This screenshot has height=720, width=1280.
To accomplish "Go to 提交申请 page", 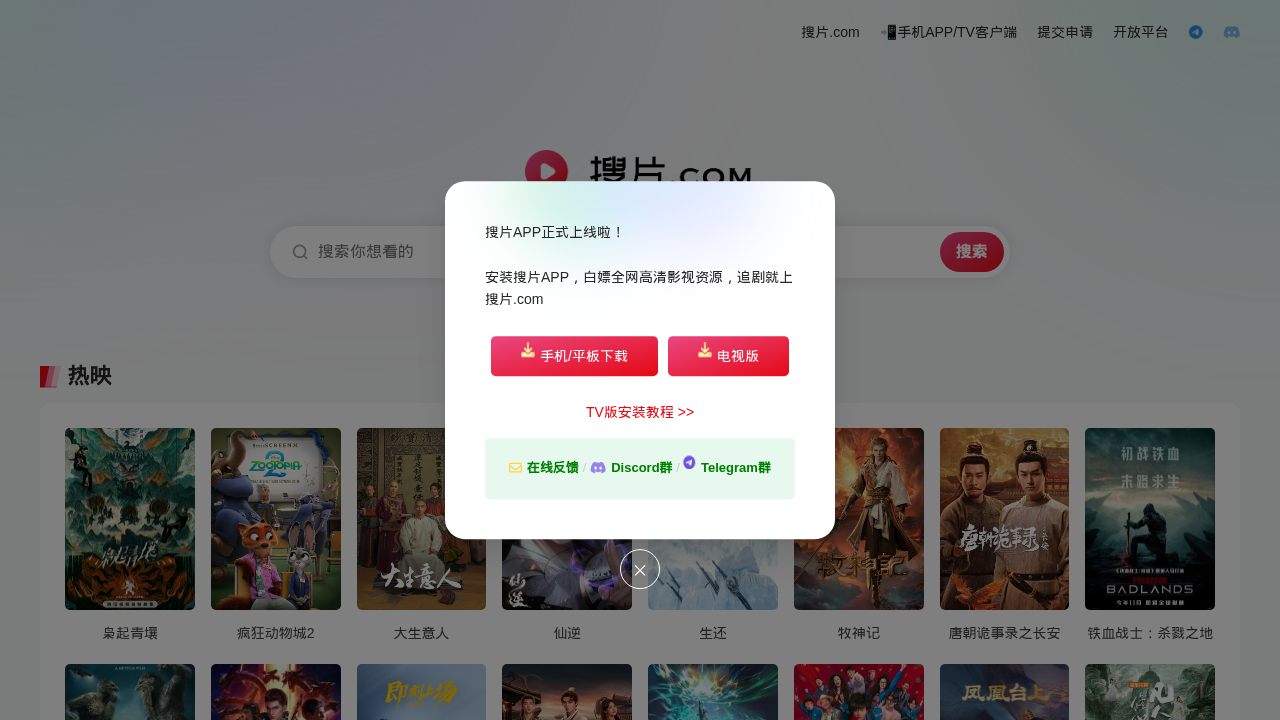I will pyautogui.click(x=1065, y=32).
